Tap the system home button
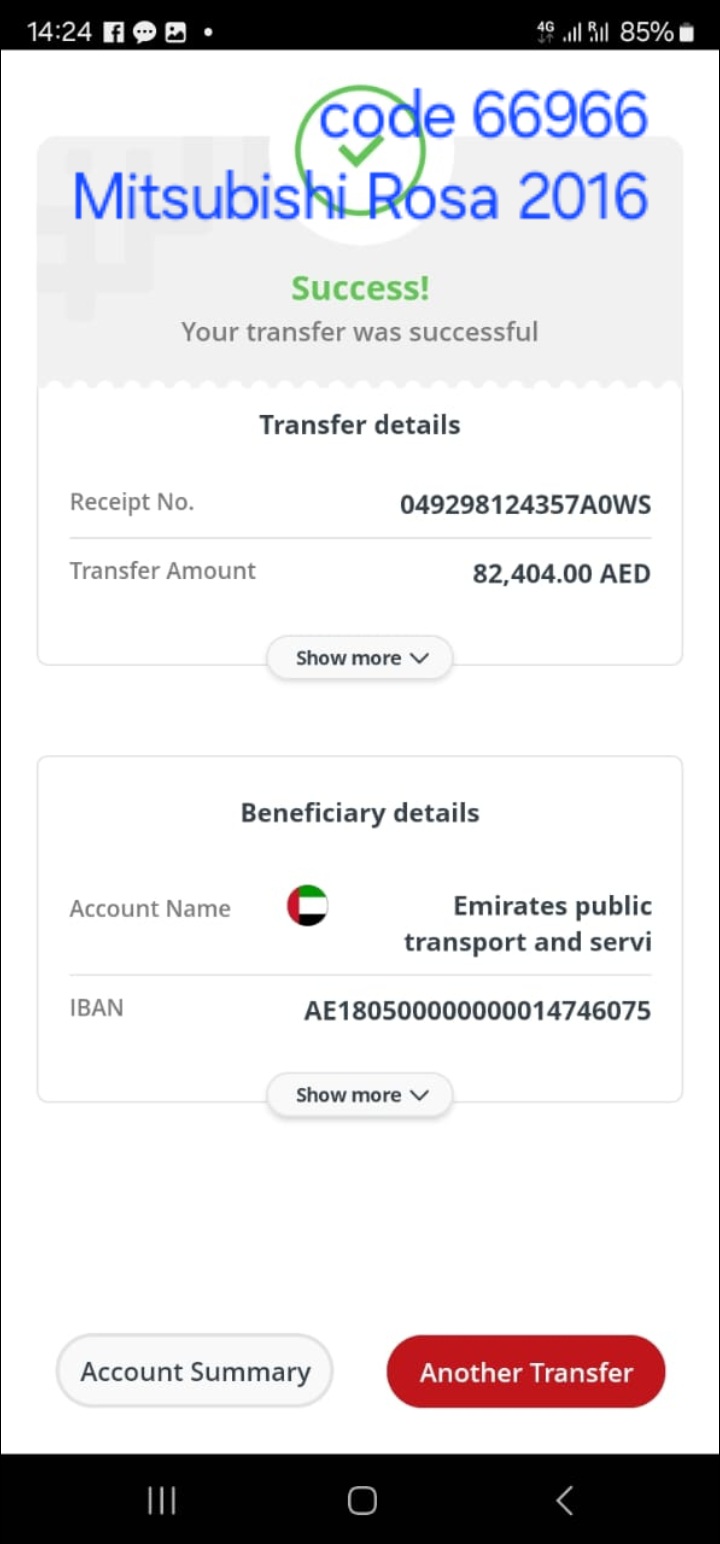The image size is (720, 1544). 361,1500
